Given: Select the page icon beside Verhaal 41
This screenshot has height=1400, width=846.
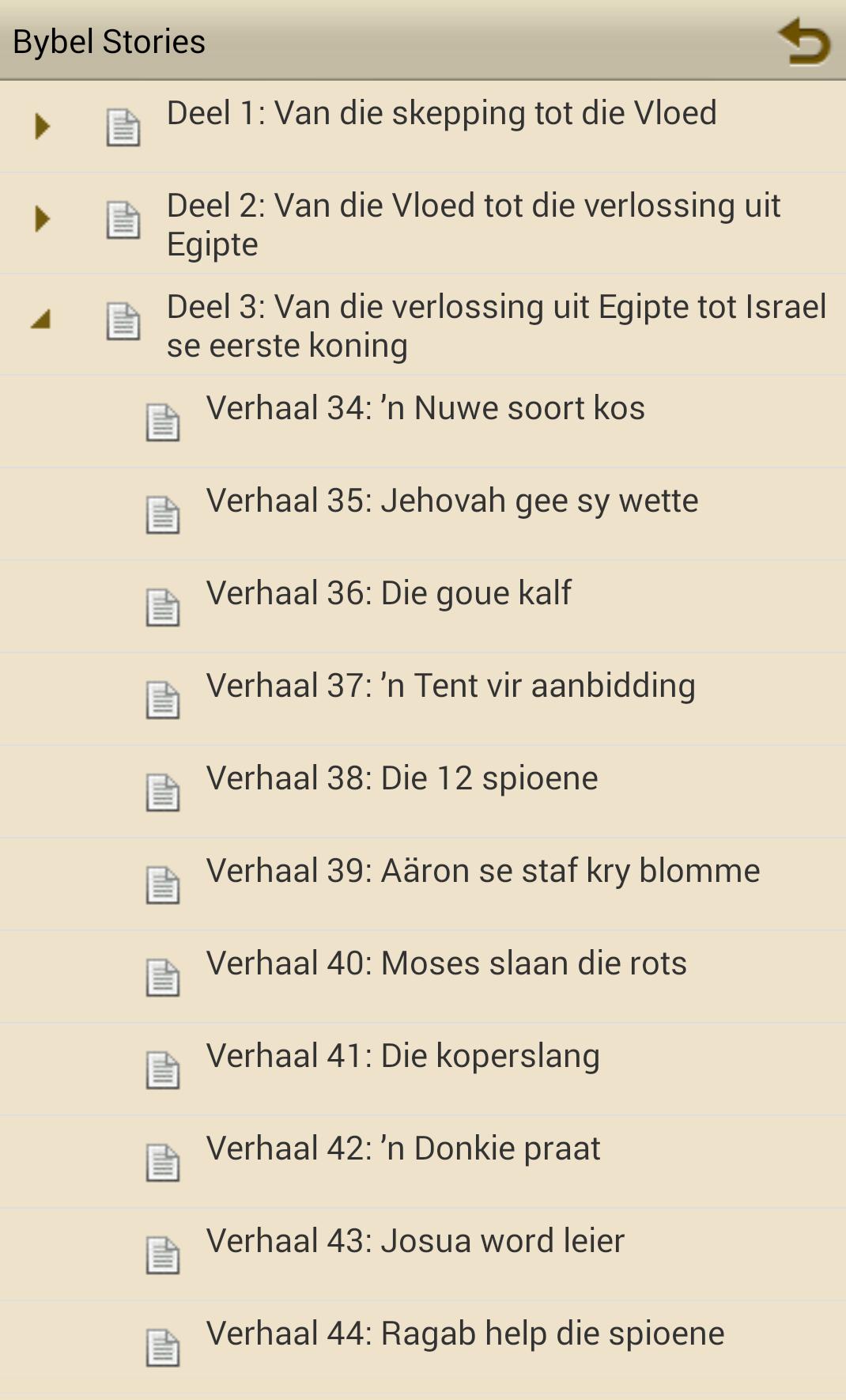Looking at the screenshot, I should click(164, 1068).
